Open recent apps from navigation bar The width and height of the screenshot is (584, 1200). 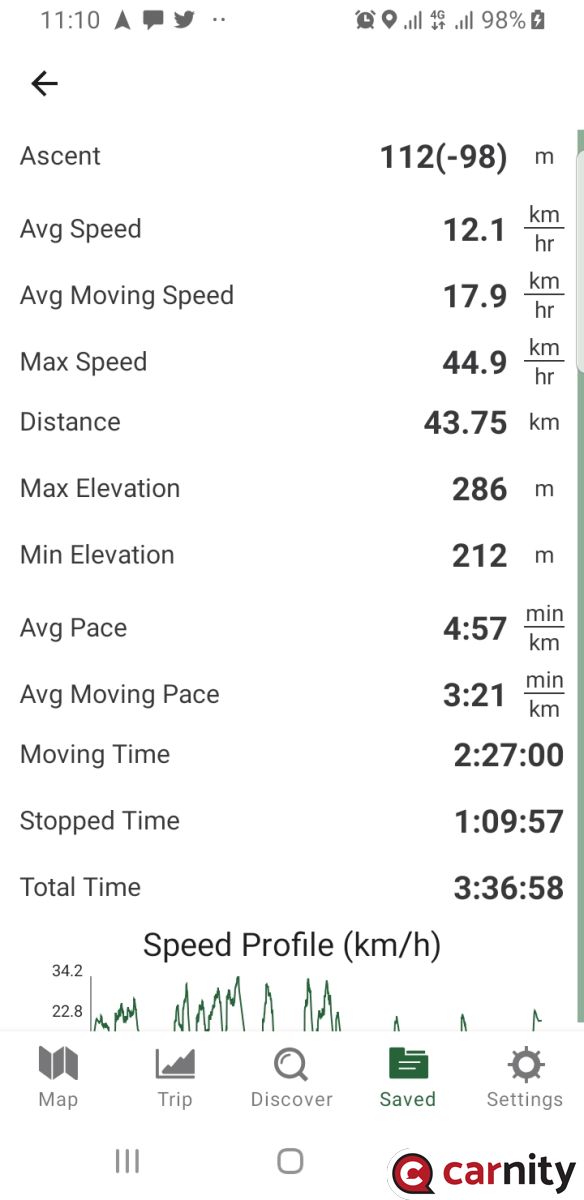pos(127,1160)
